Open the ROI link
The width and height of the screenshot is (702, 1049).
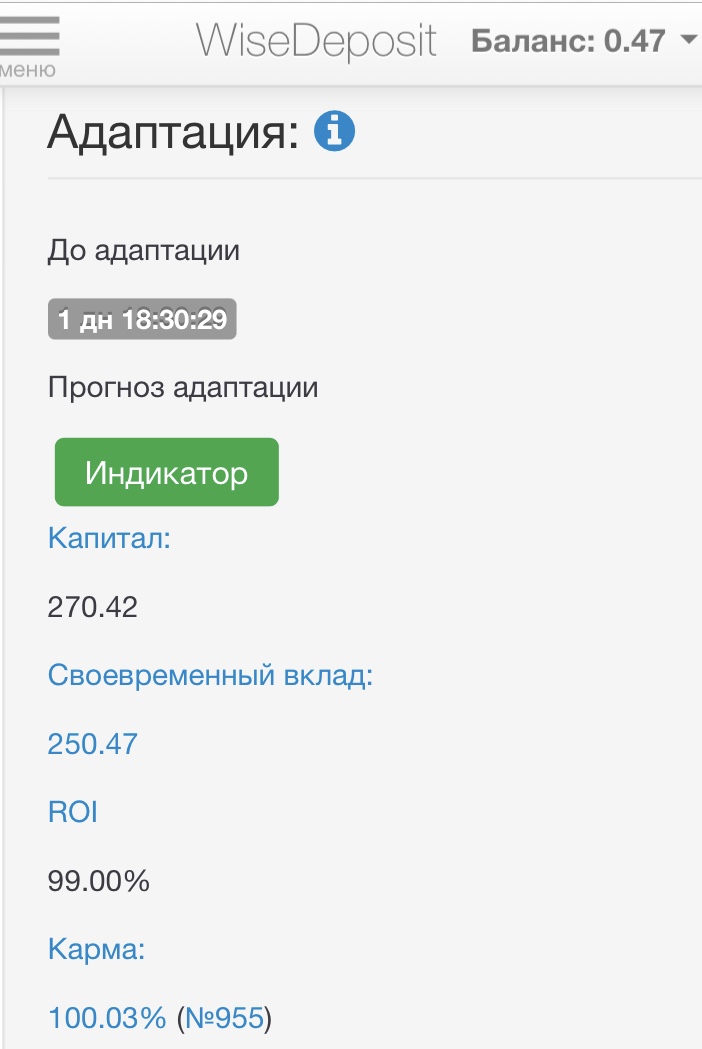coord(73,812)
